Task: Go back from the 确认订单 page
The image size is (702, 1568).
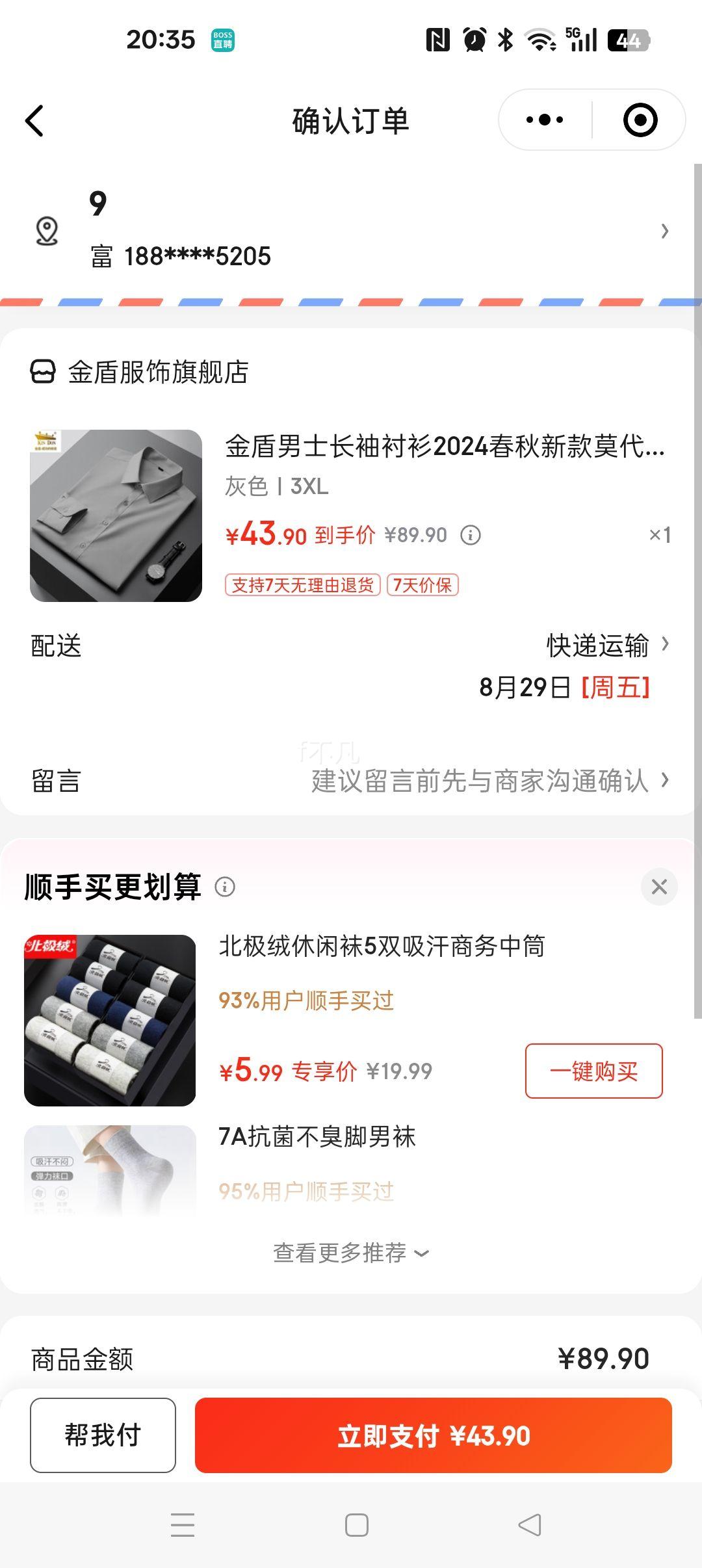Action: coord(35,121)
